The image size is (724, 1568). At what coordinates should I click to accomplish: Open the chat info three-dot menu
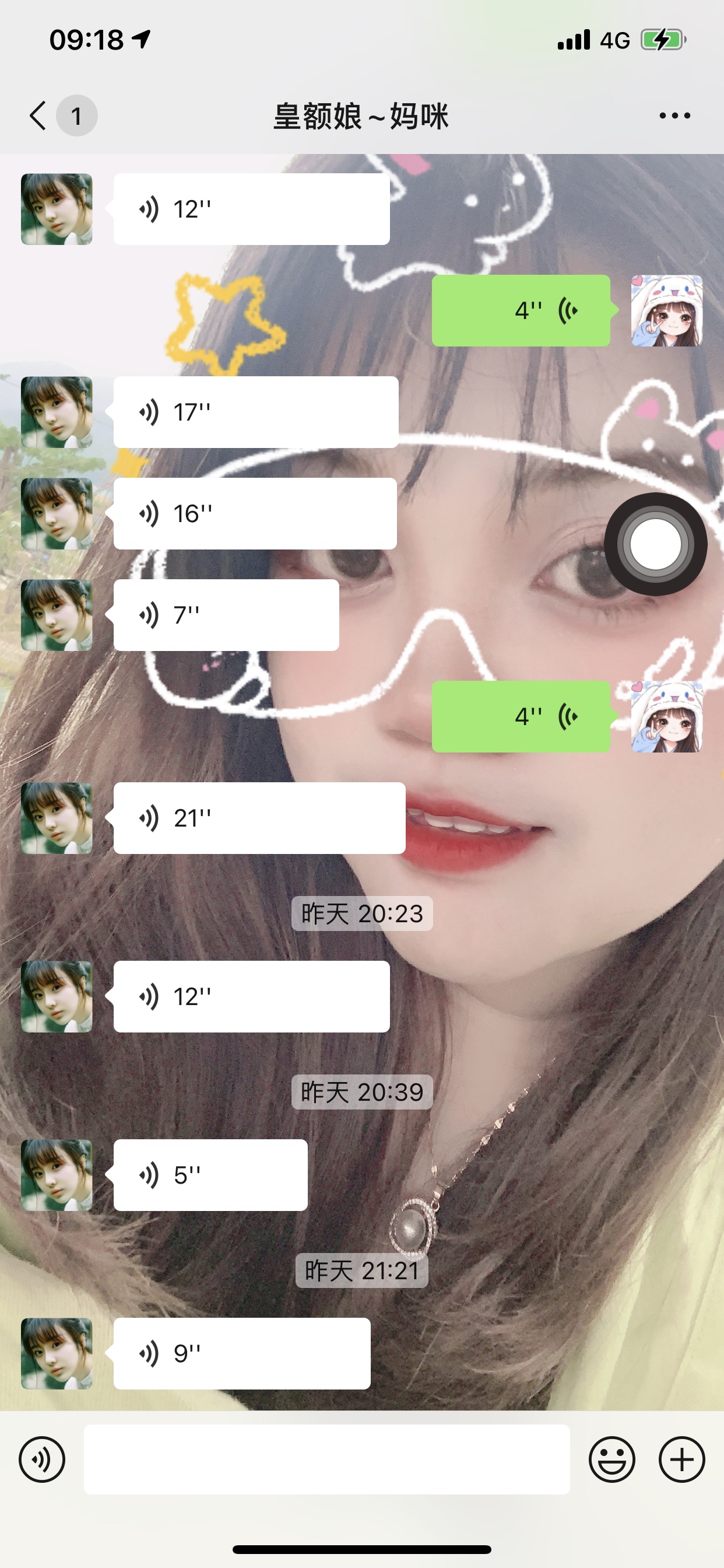pos(674,116)
